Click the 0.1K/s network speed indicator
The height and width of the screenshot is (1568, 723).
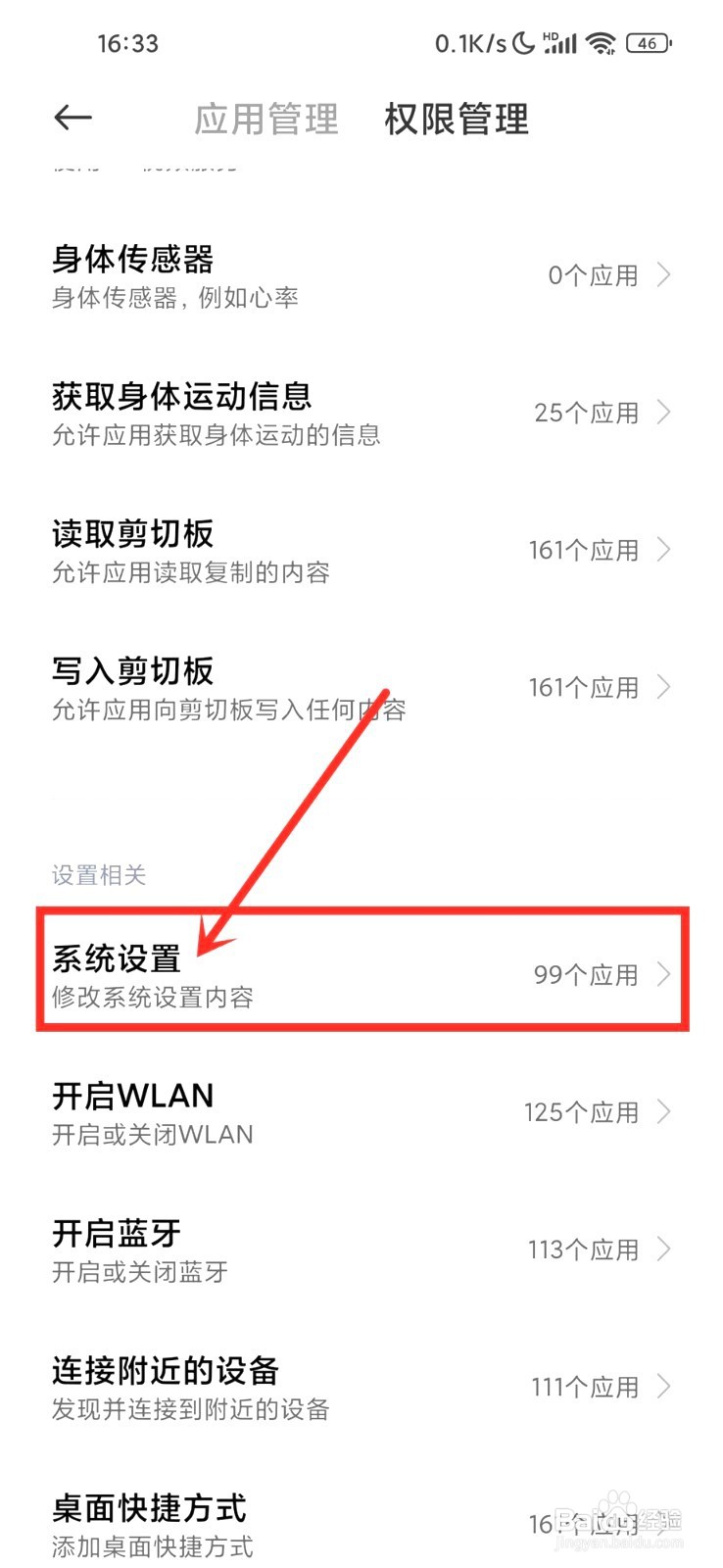tap(468, 43)
